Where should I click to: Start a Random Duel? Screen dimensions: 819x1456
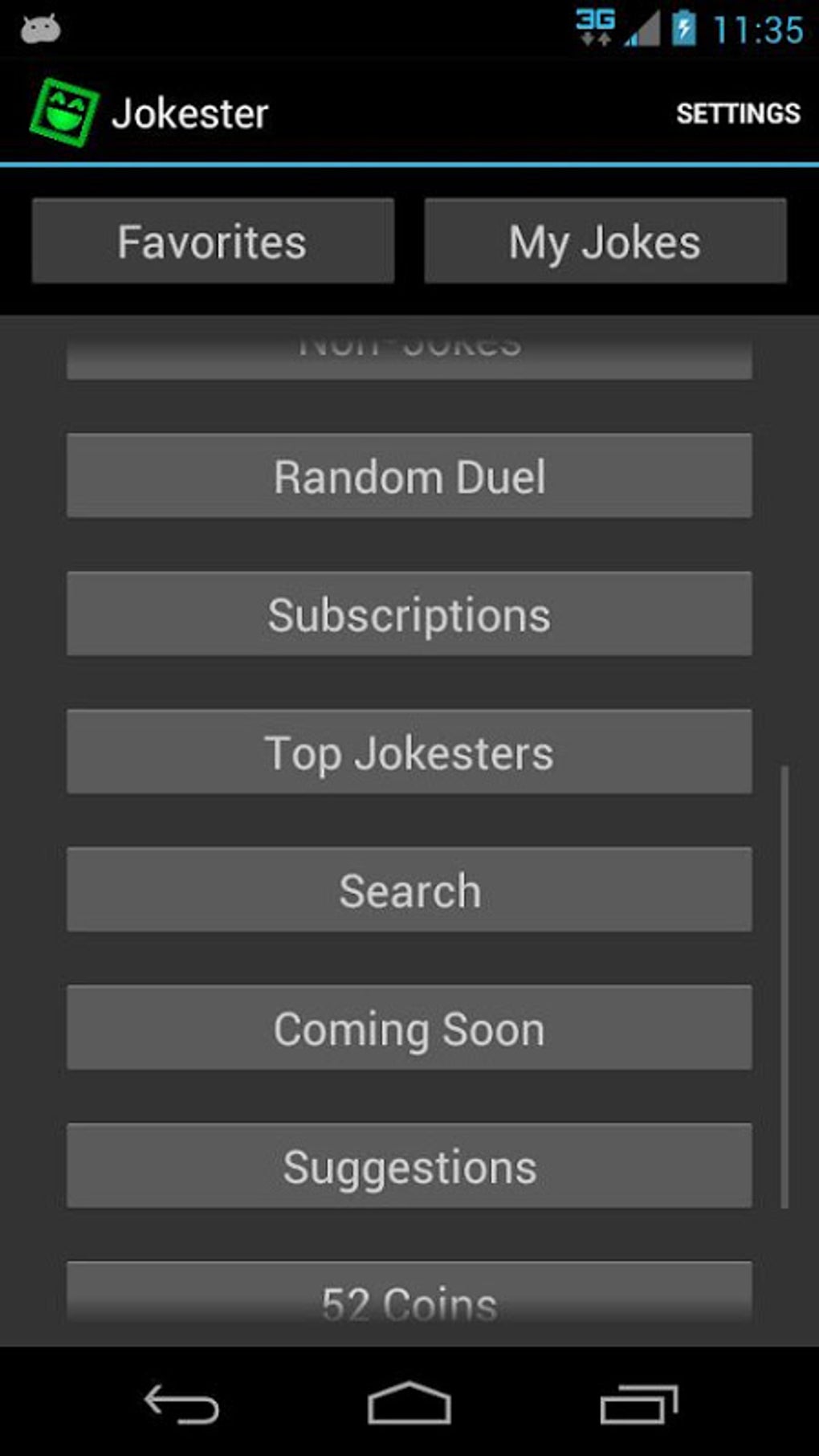click(x=409, y=476)
